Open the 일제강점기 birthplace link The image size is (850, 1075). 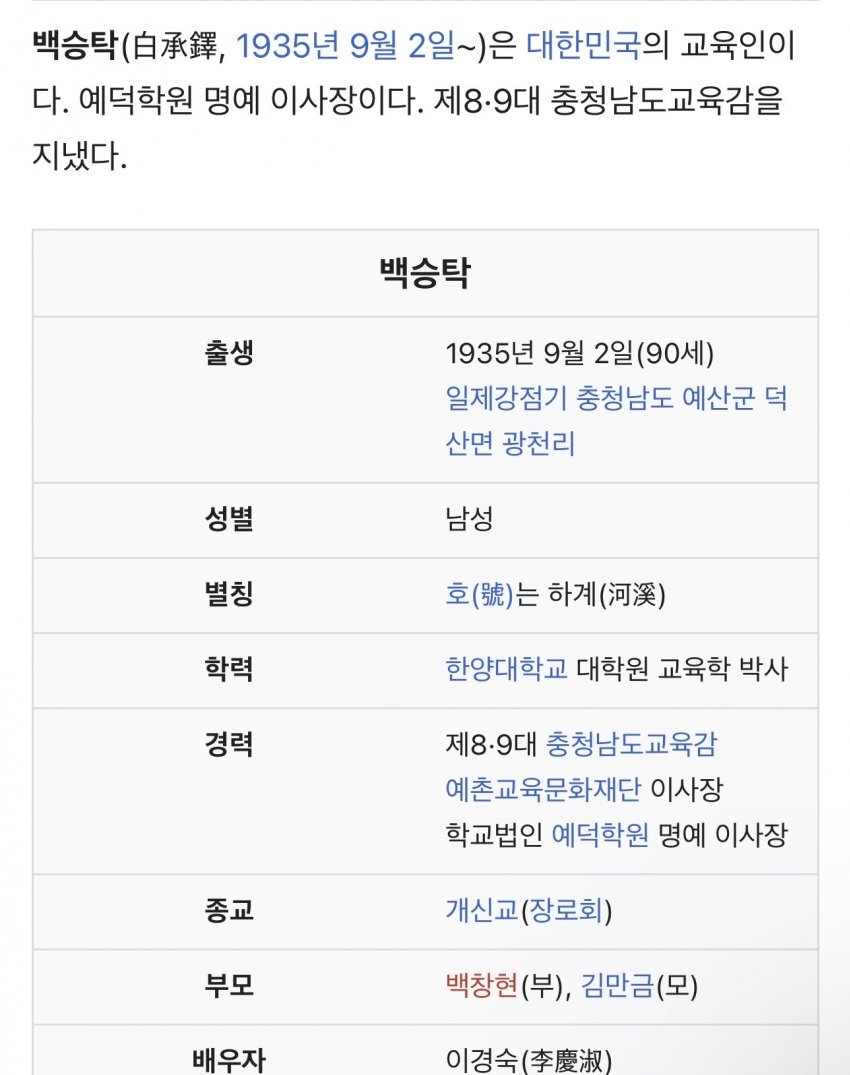pos(506,399)
